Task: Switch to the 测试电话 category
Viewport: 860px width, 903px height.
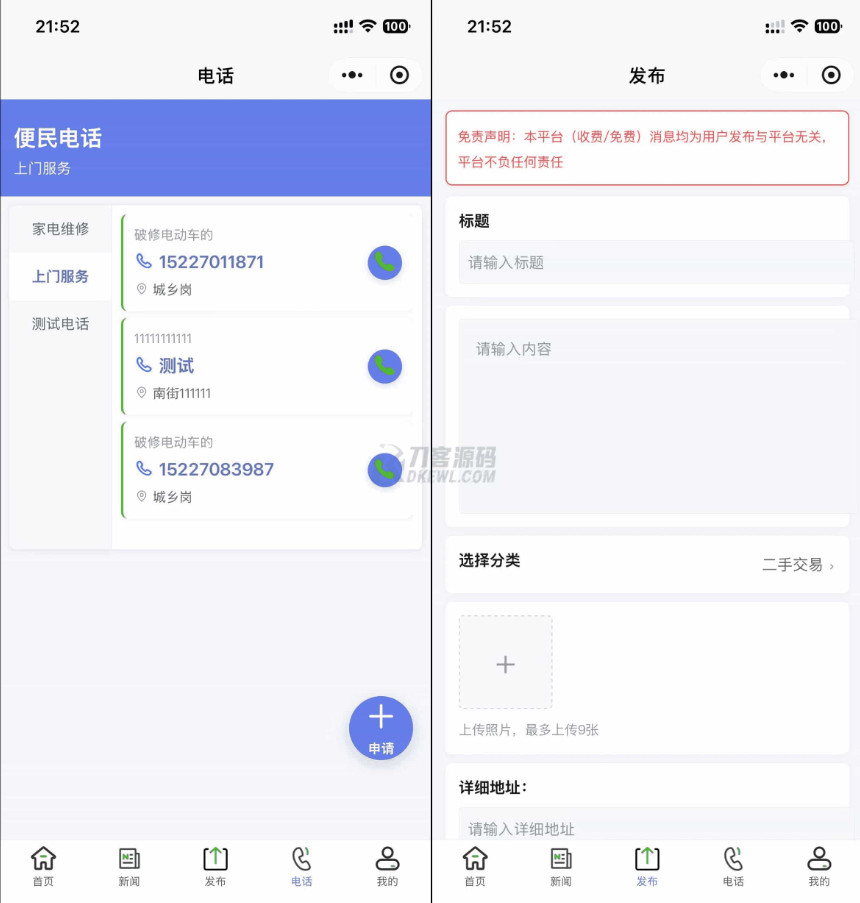Action: [x=60, y=324]
